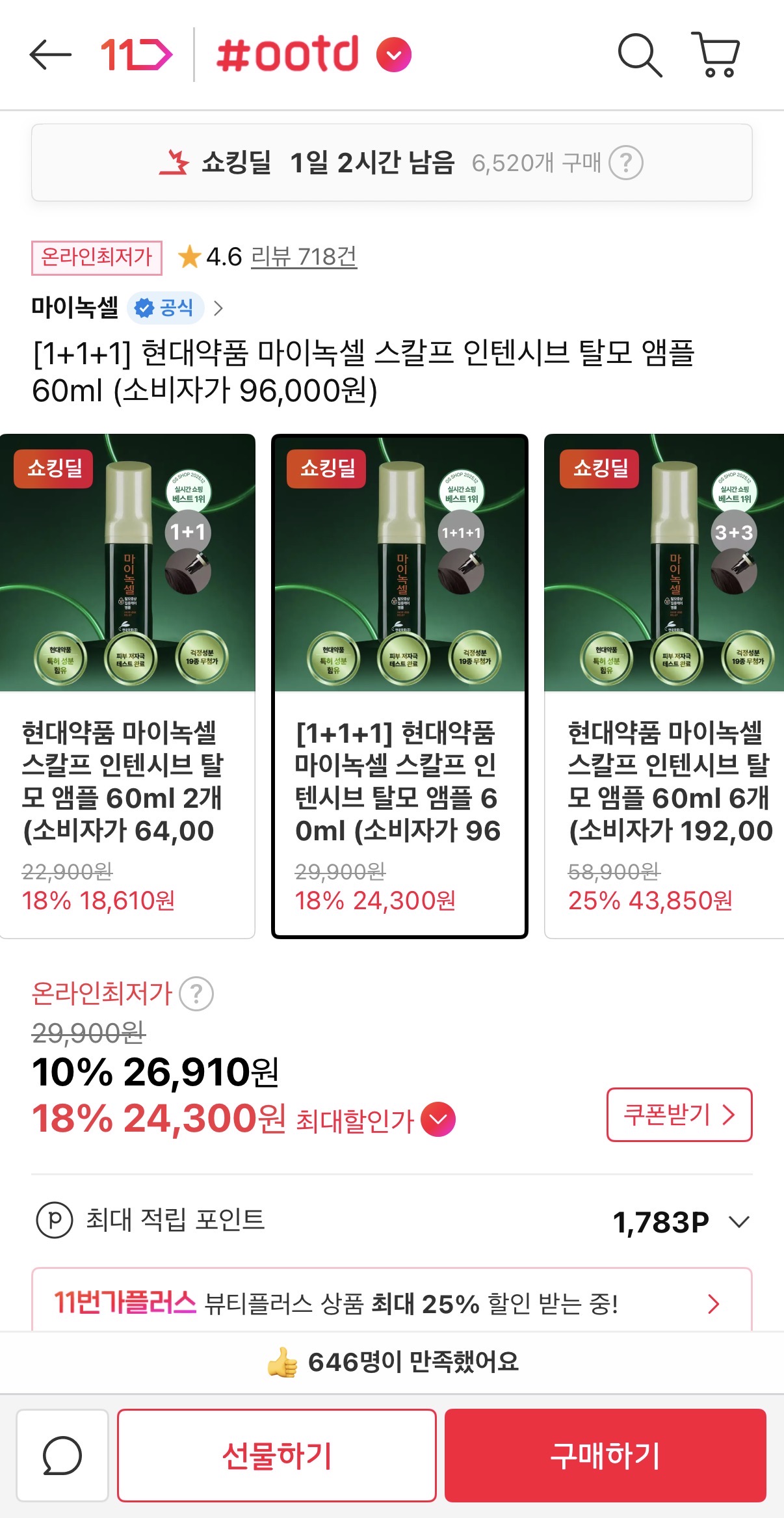Open the 11번가플러스 뷰티플러스 banner

pyautogui.click(x=392, y=1303)
